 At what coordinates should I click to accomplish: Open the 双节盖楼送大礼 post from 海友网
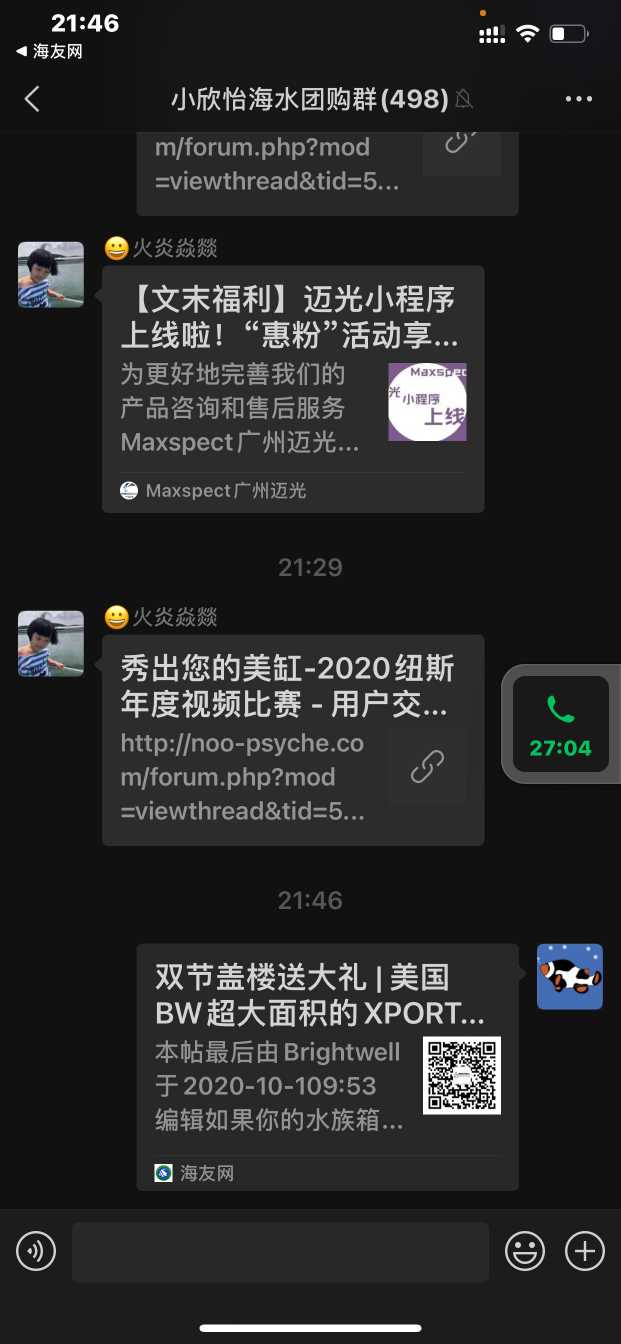tap(327, 1066)
